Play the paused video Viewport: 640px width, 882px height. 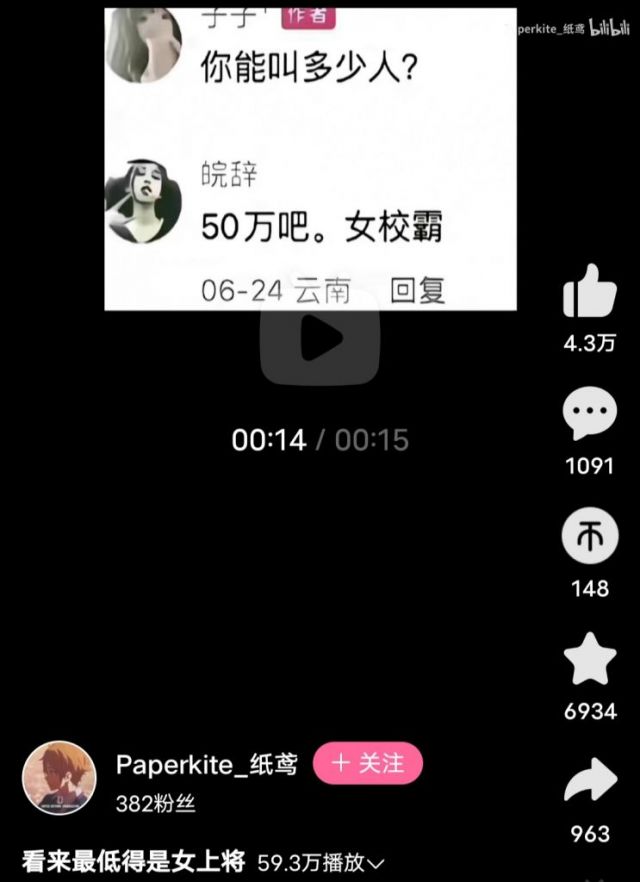click(x=320, y=340)
